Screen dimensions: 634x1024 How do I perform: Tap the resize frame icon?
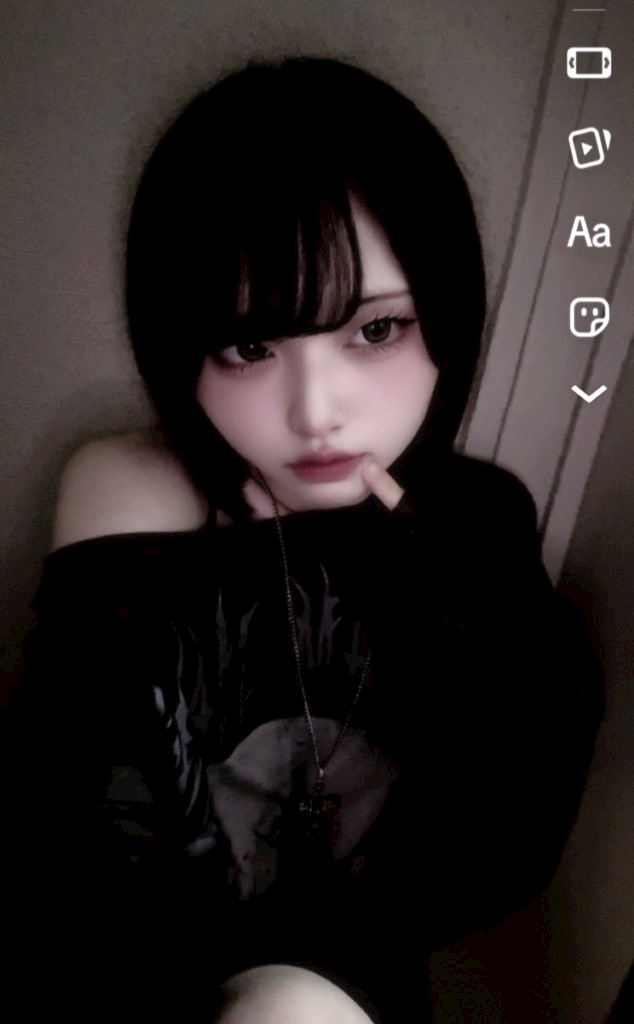pyautogui.click(x=588, y=63)
